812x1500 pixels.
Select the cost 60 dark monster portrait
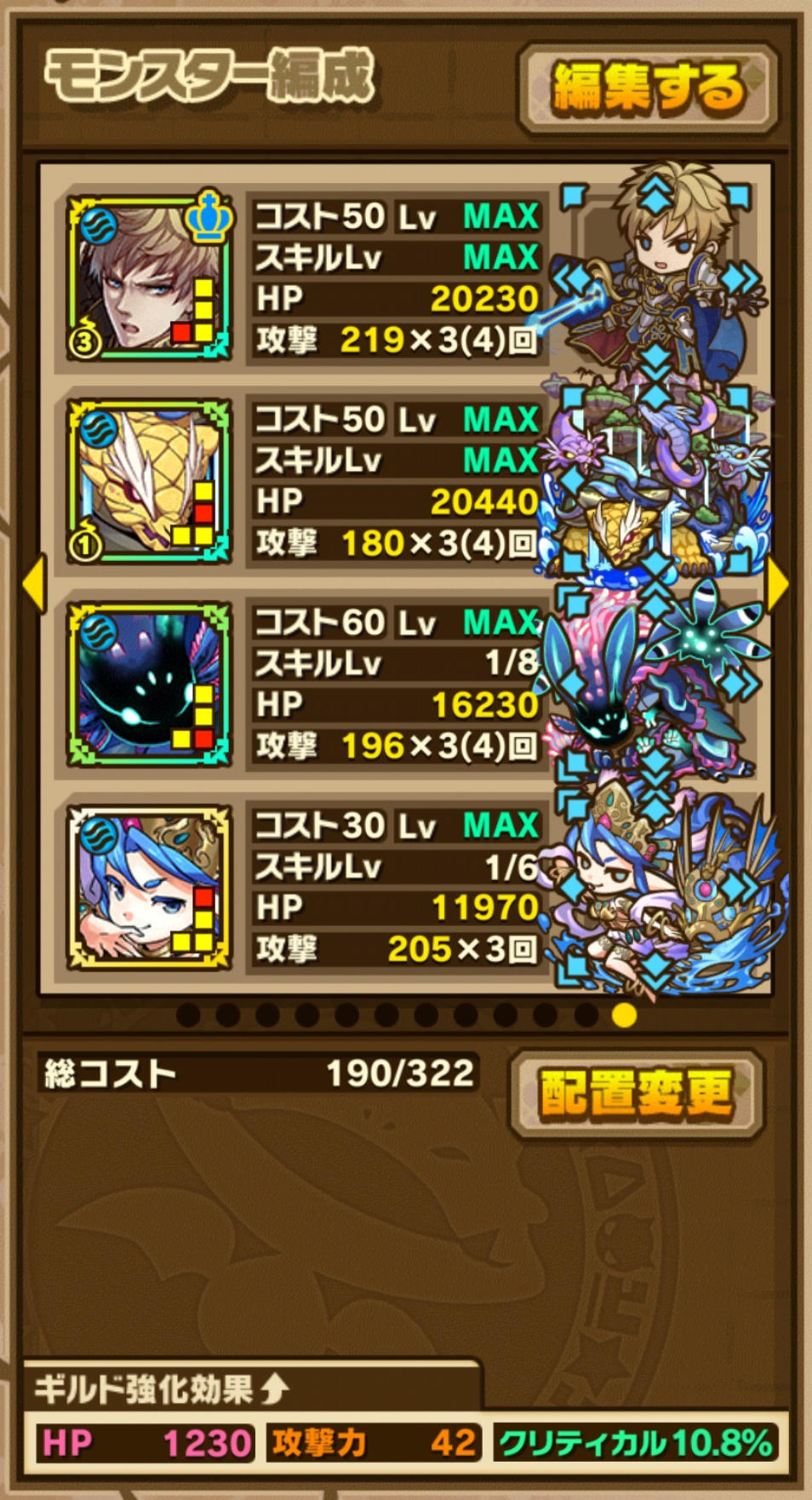pyautogui.click(x=150, y=684)
